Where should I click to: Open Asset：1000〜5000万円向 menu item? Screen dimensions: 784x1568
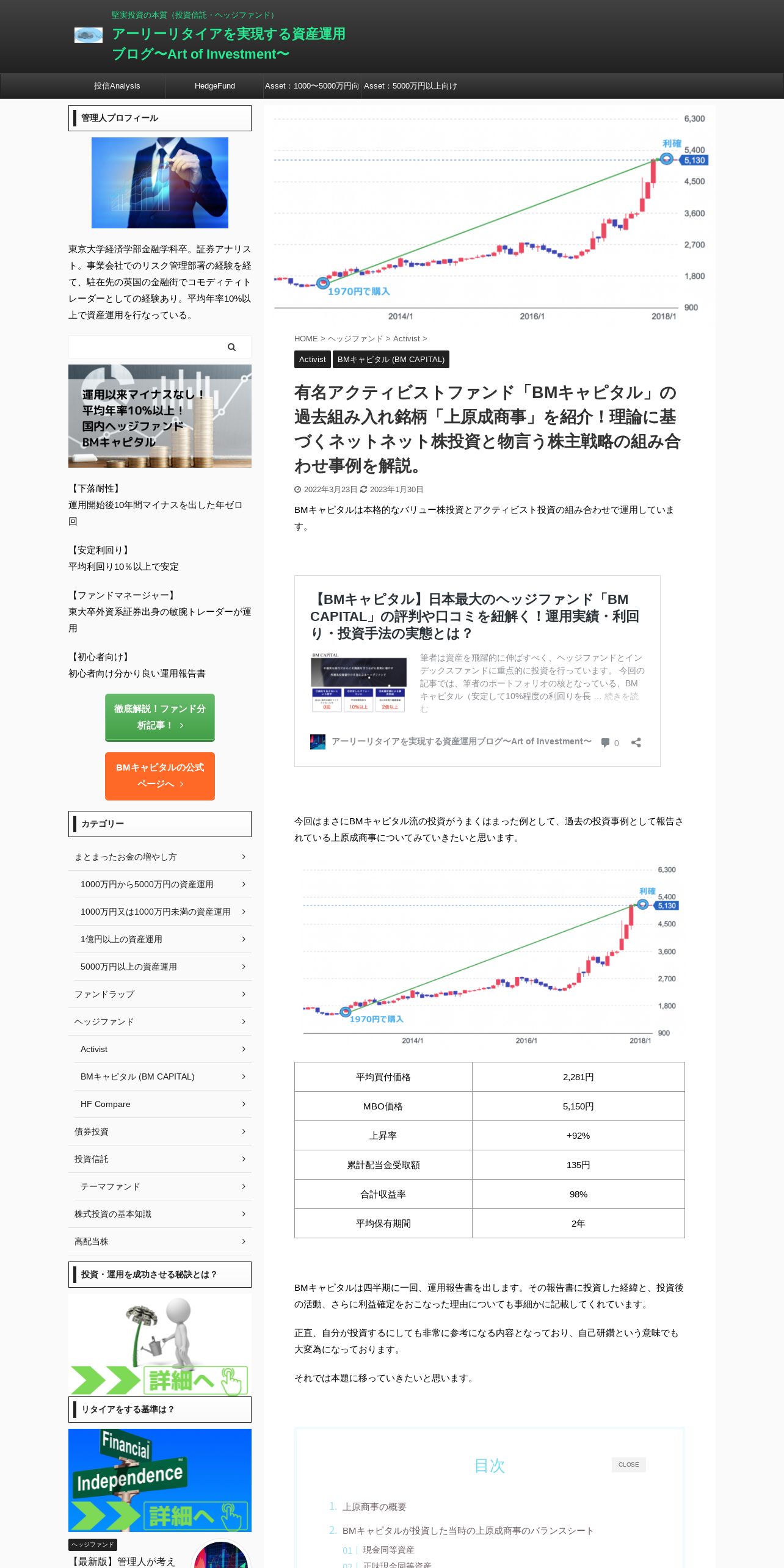tap(312, 86)
